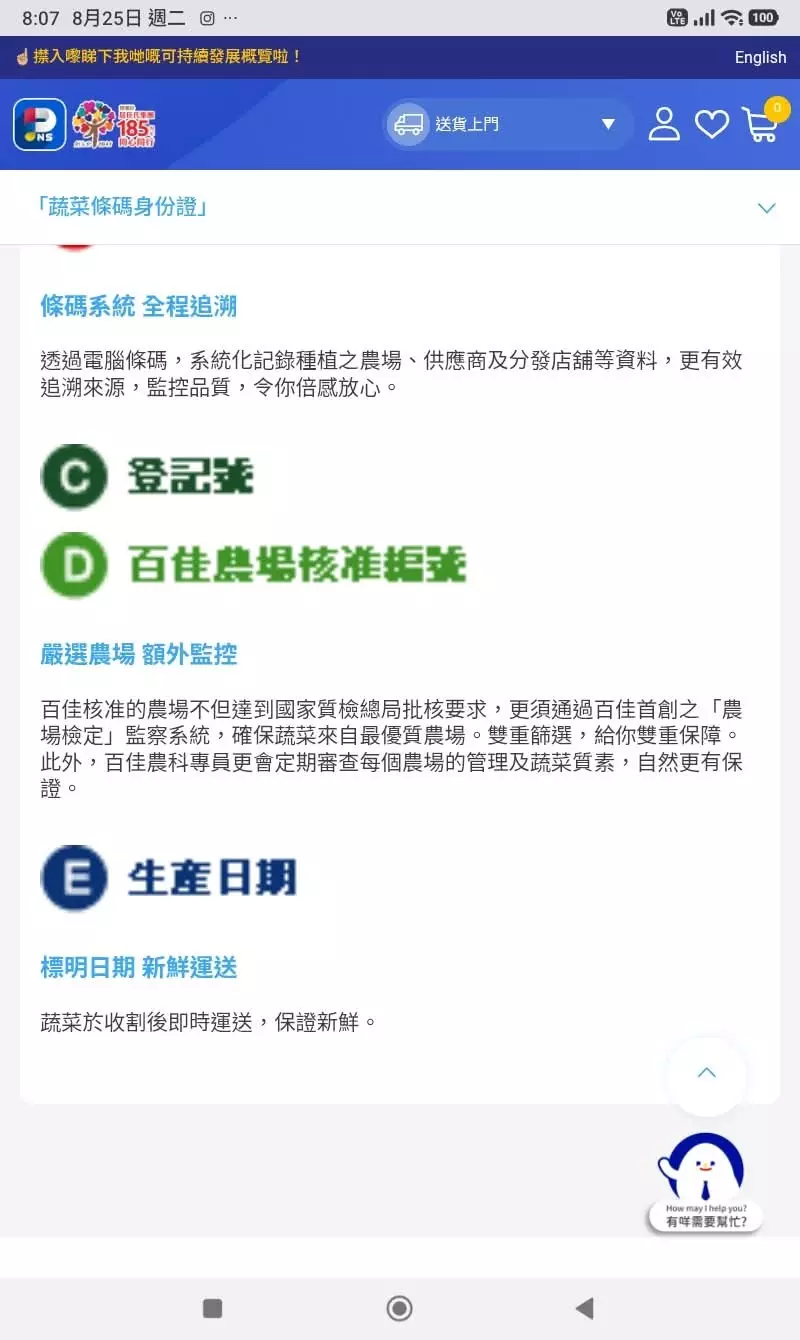This screenshot has height=1340, width=800.
Task: Tap the back-to-top arrow button
Action: click(707, 1074)
